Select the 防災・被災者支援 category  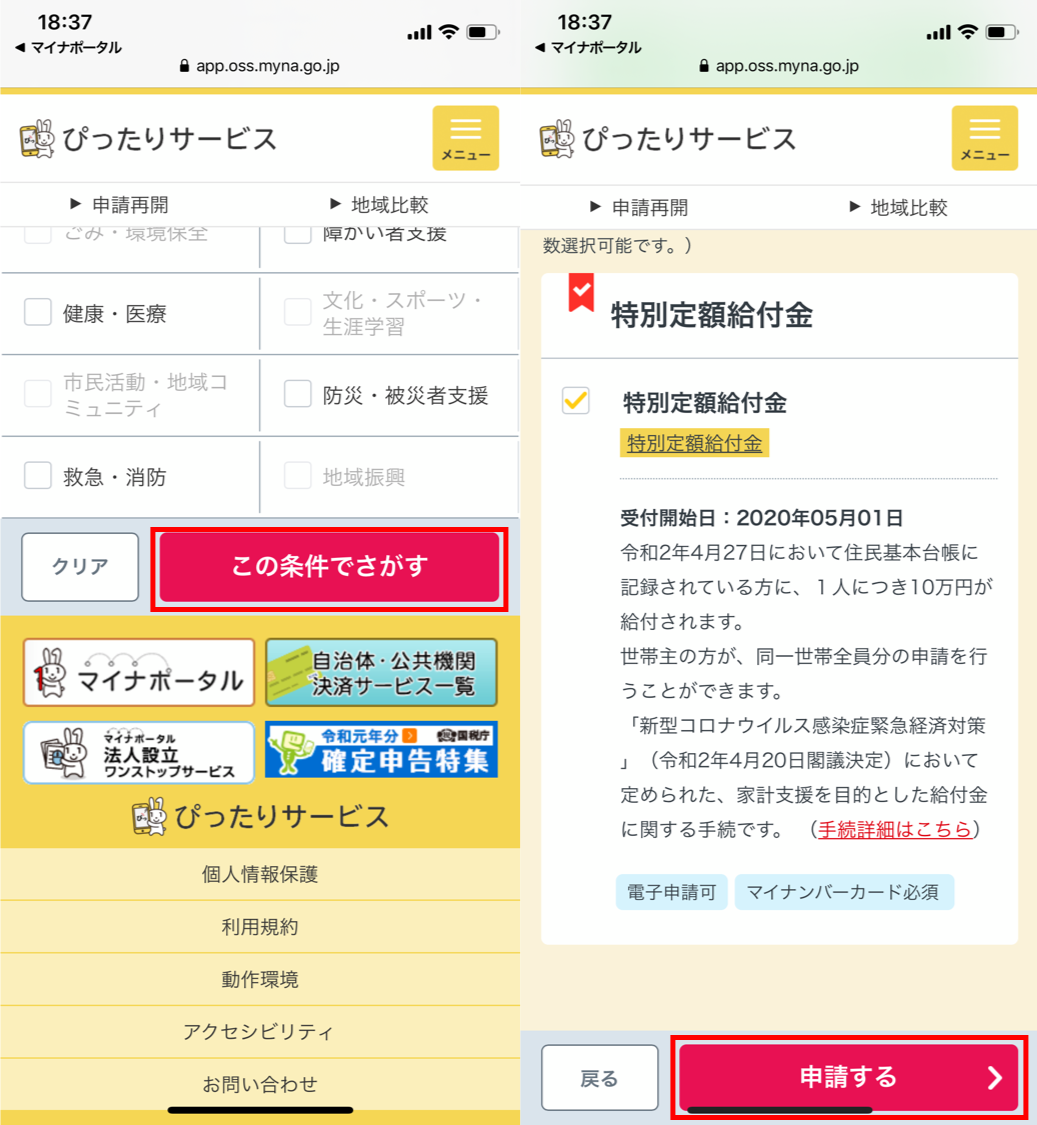pos(297,393)
